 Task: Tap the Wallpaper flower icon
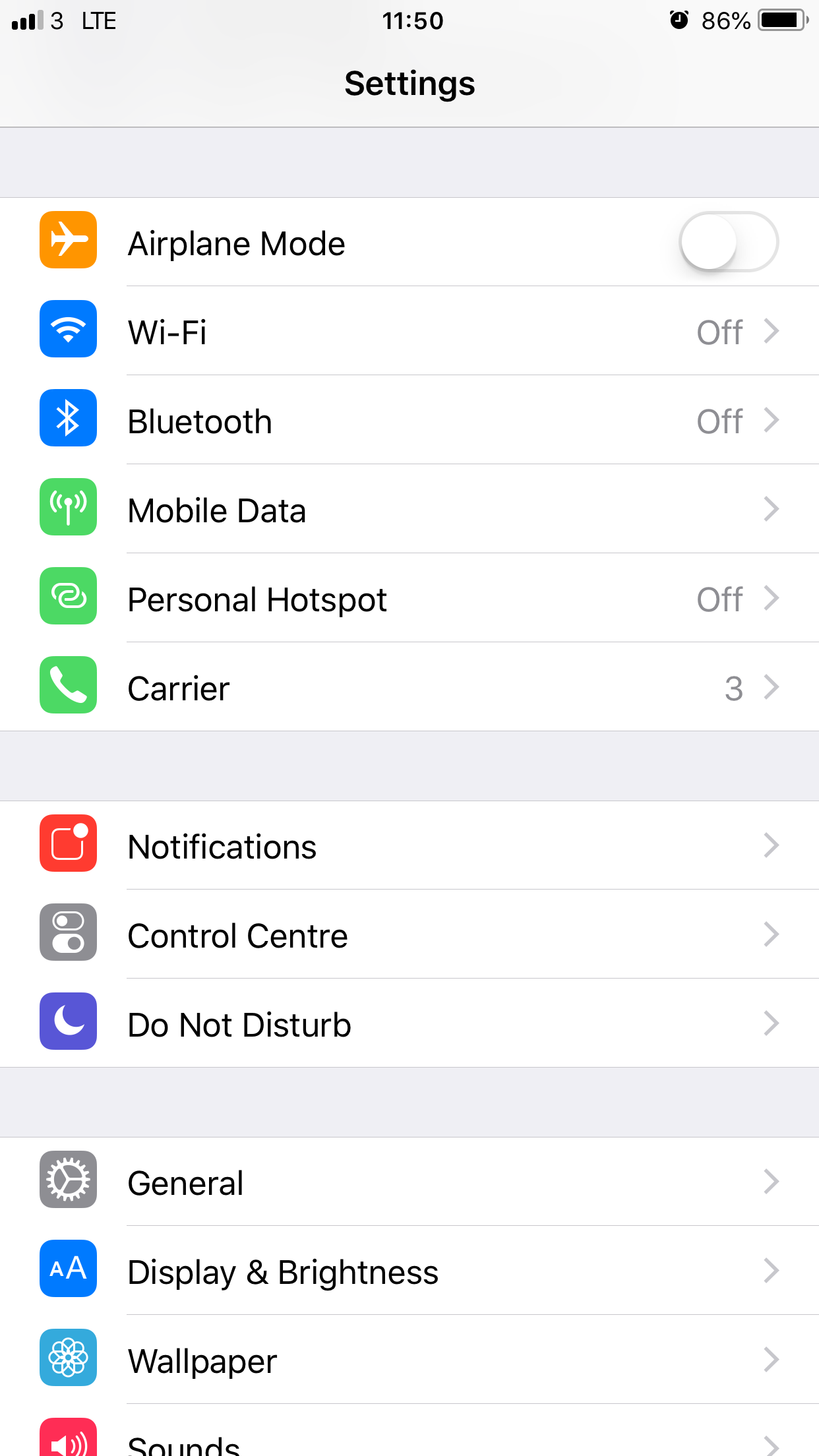(x=68, y=1358)
